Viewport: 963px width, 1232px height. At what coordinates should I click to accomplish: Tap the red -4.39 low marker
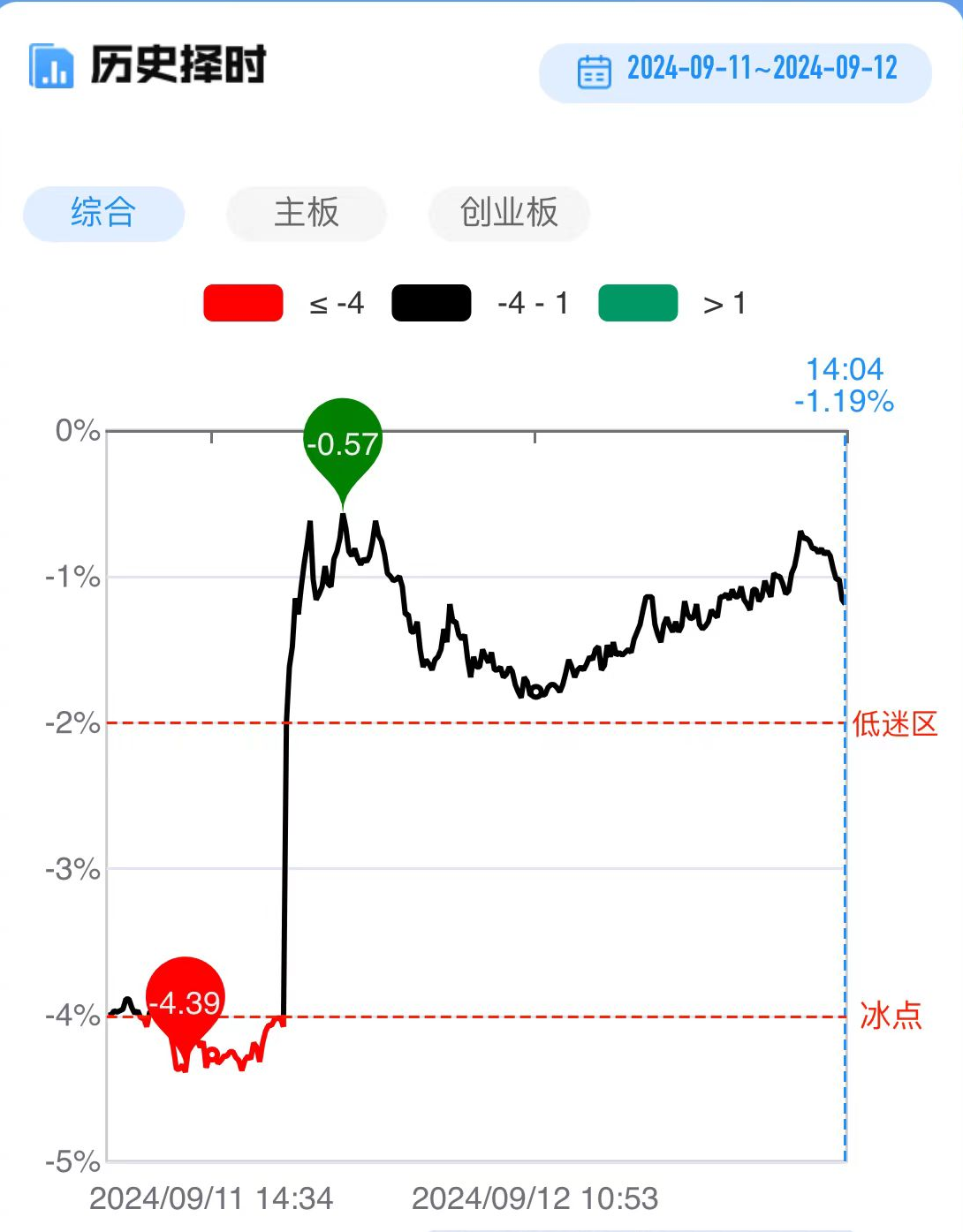(186, 1001)
